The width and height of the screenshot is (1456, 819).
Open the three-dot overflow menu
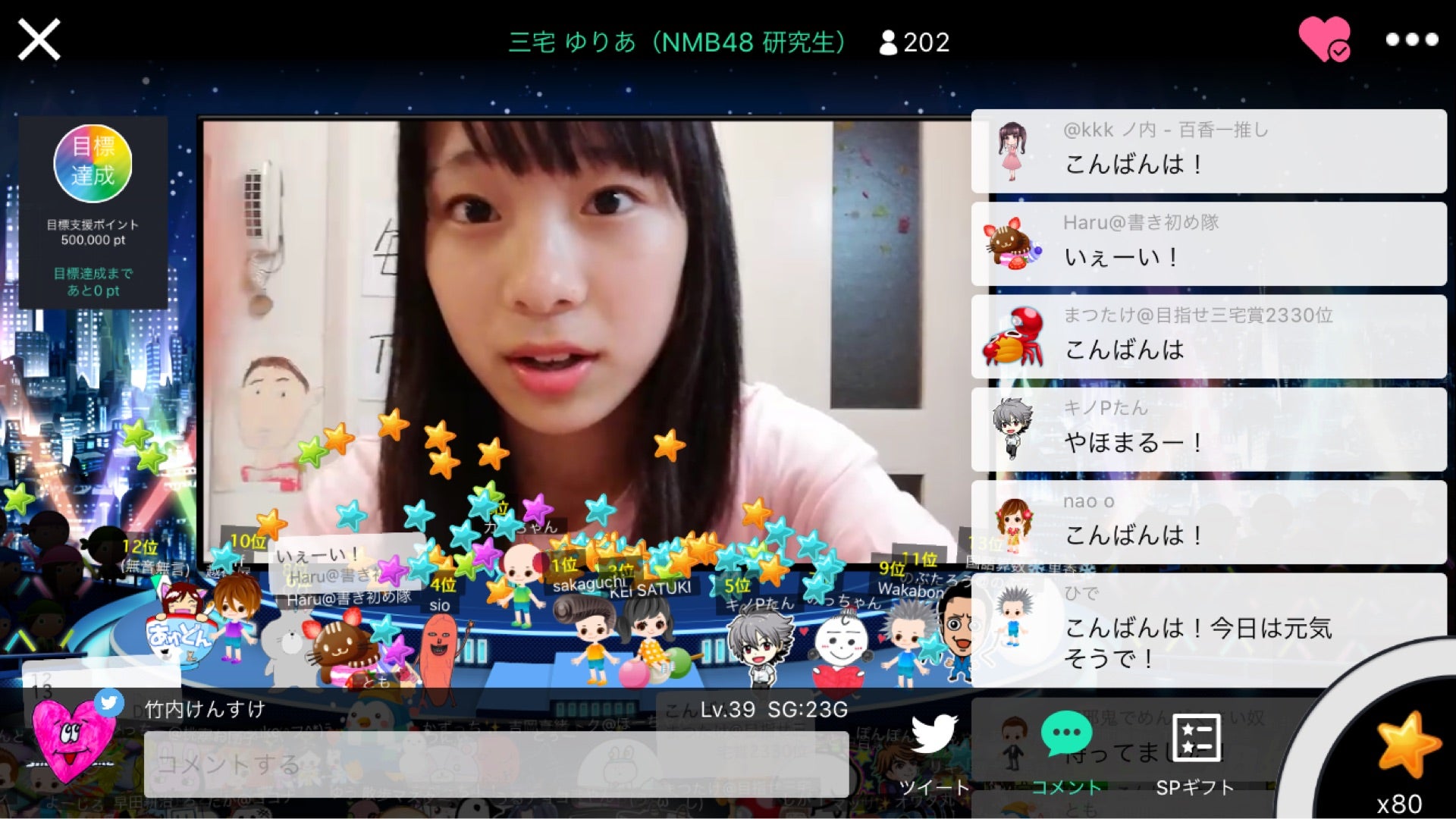pyautogui.click(x=1411, y=39)
